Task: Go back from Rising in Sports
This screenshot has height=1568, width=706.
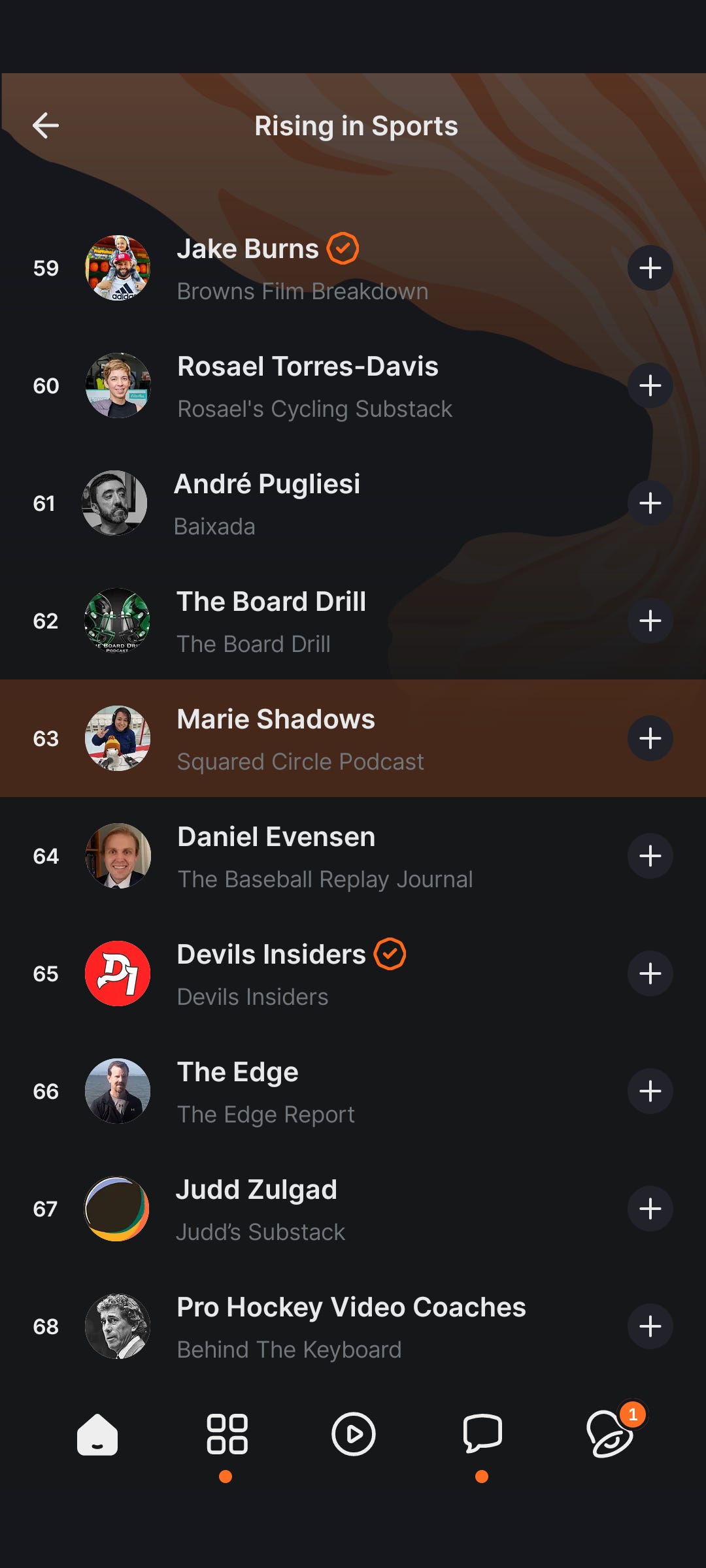Action: (46, 125)
